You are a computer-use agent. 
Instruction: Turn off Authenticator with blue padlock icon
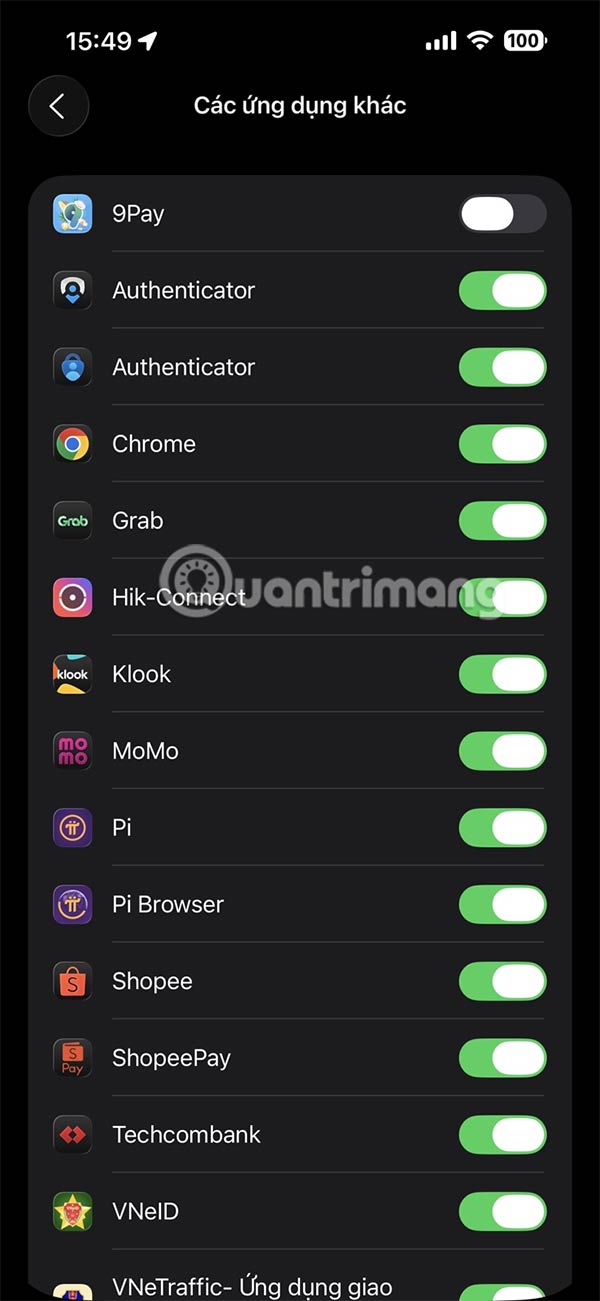(x=502, y=367)
